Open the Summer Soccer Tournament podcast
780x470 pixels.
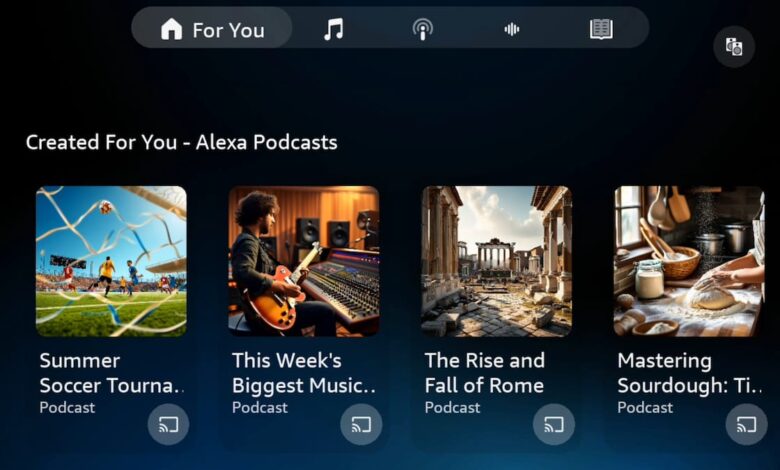click(x=111, y=261)
